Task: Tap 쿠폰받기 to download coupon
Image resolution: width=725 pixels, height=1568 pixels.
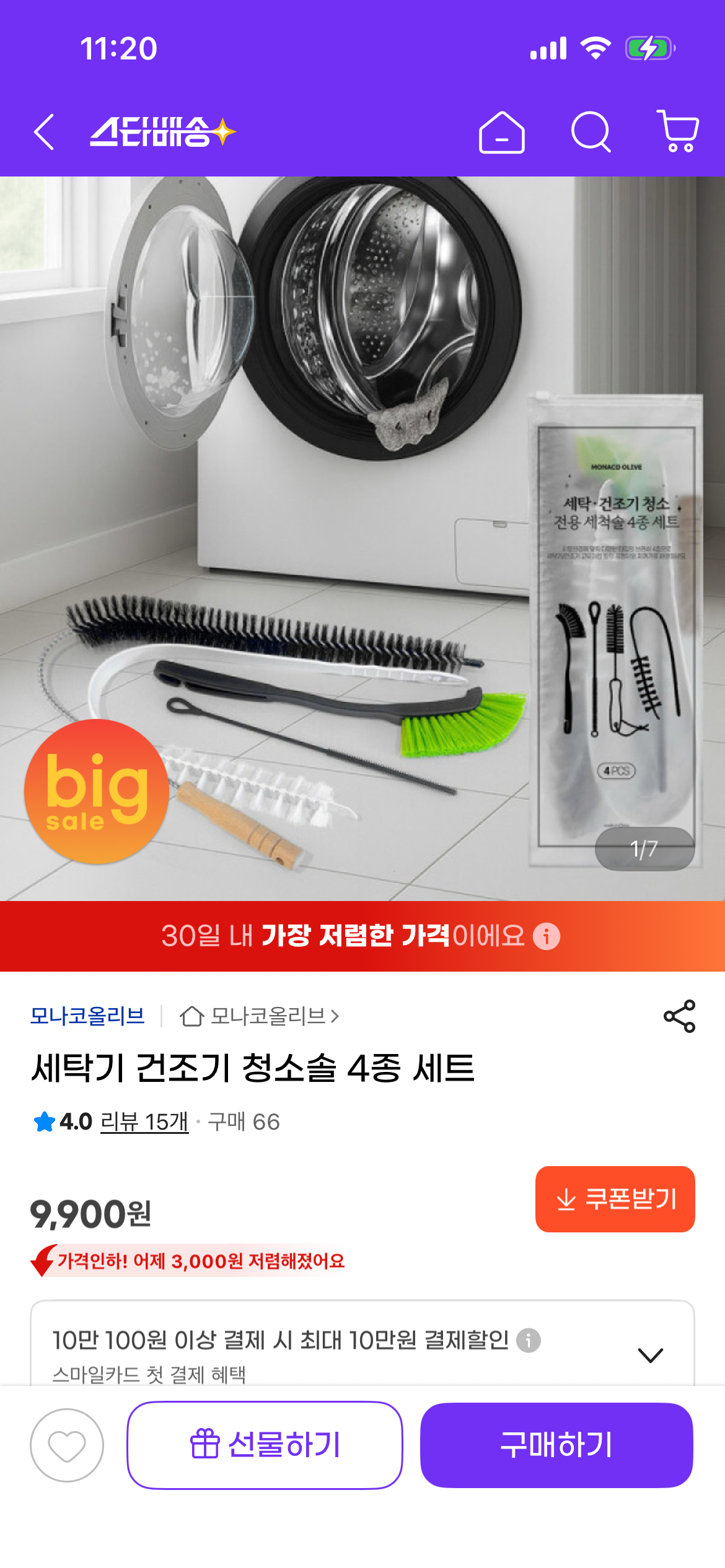Action: 615,1199
